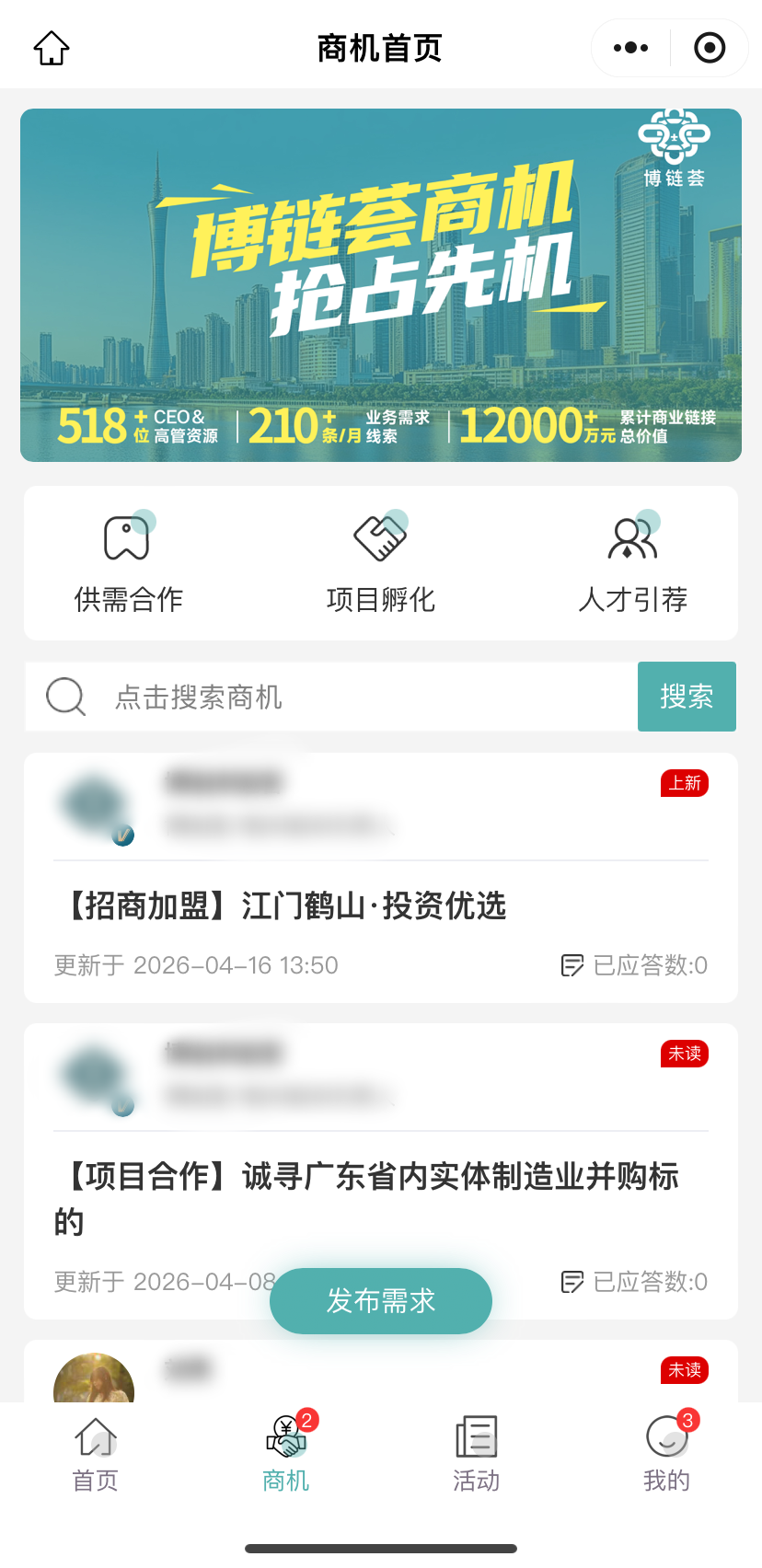Open the 我的 tab

tap(667, 1454)
